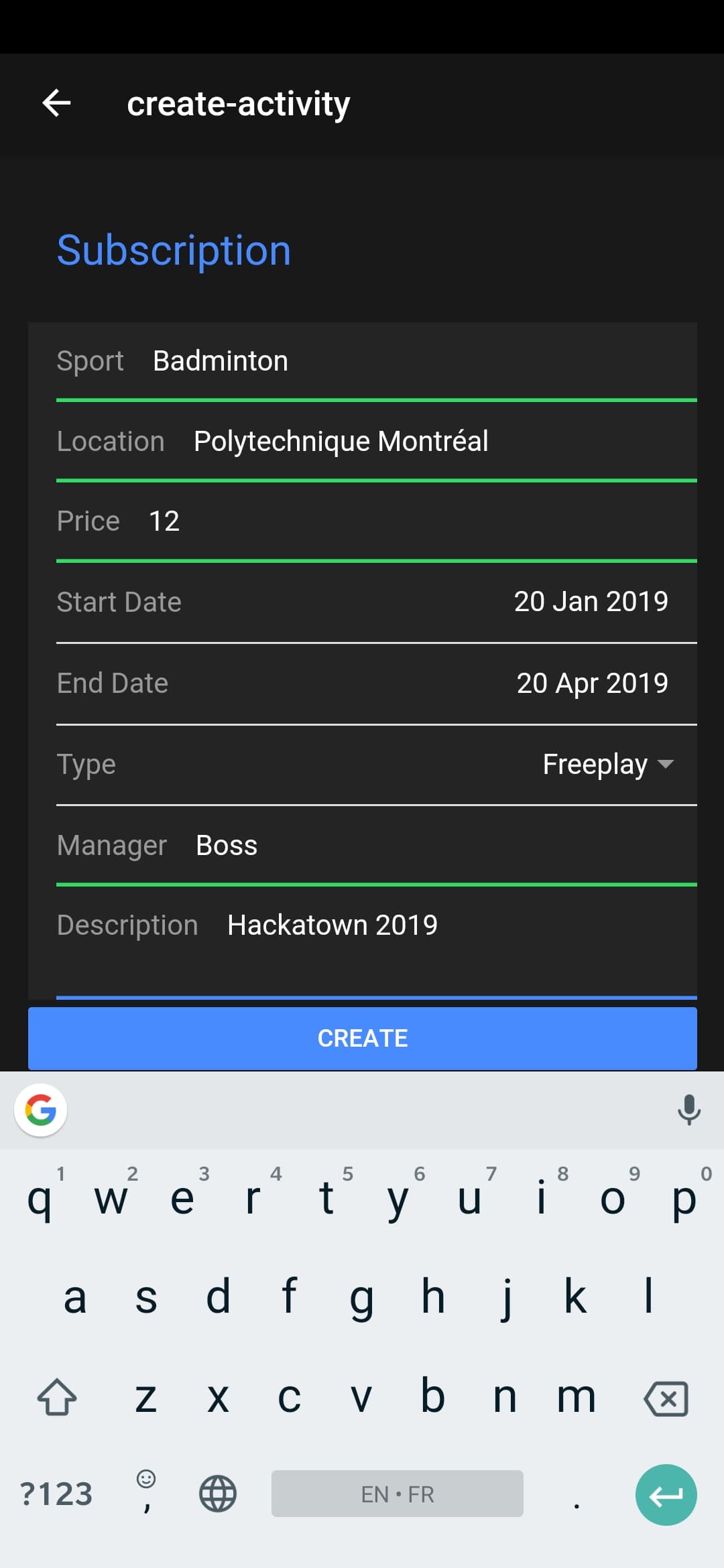Start voice input with keyboard microphone
Screen dimensions: 724x1568
[688, 1110]
